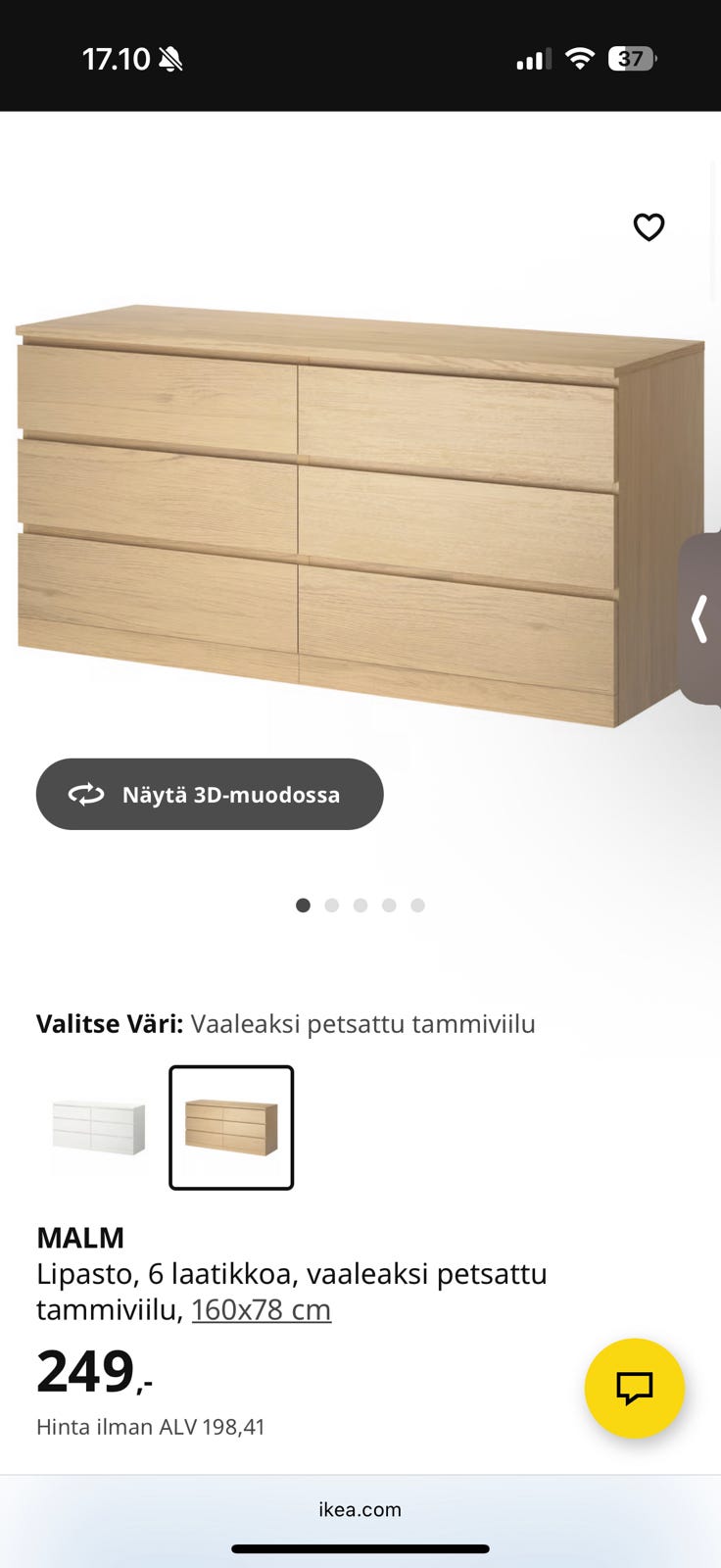The image size is (721, 1568).
Task: Tap the ikea.com address bar
Action: coord(360,1509)
